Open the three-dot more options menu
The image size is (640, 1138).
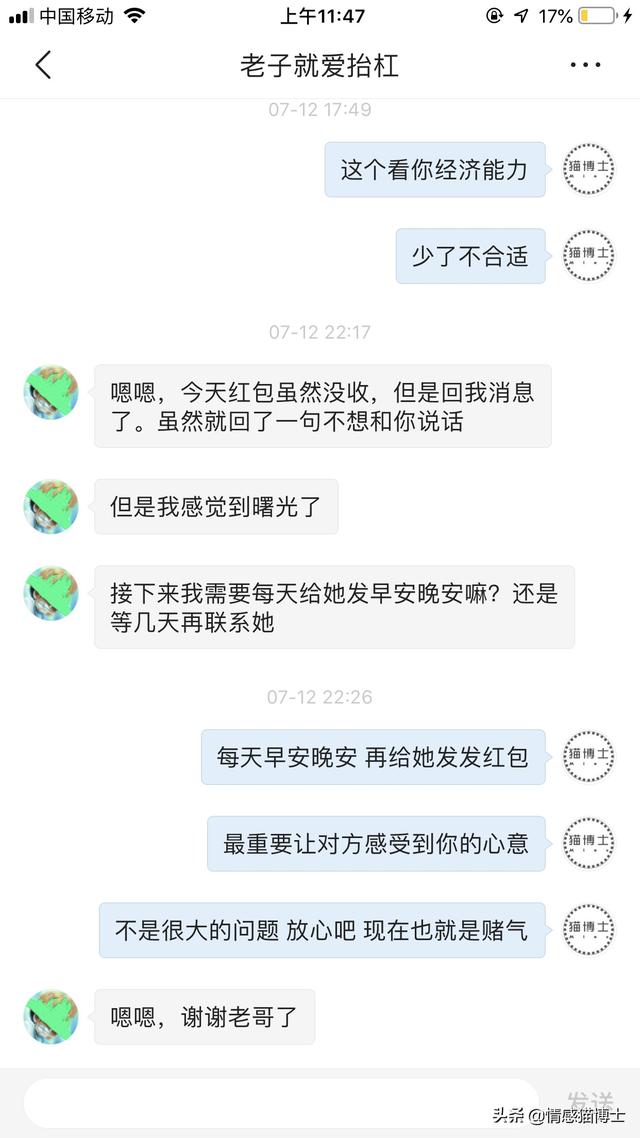pyautogui.click(x=585, y=66)
